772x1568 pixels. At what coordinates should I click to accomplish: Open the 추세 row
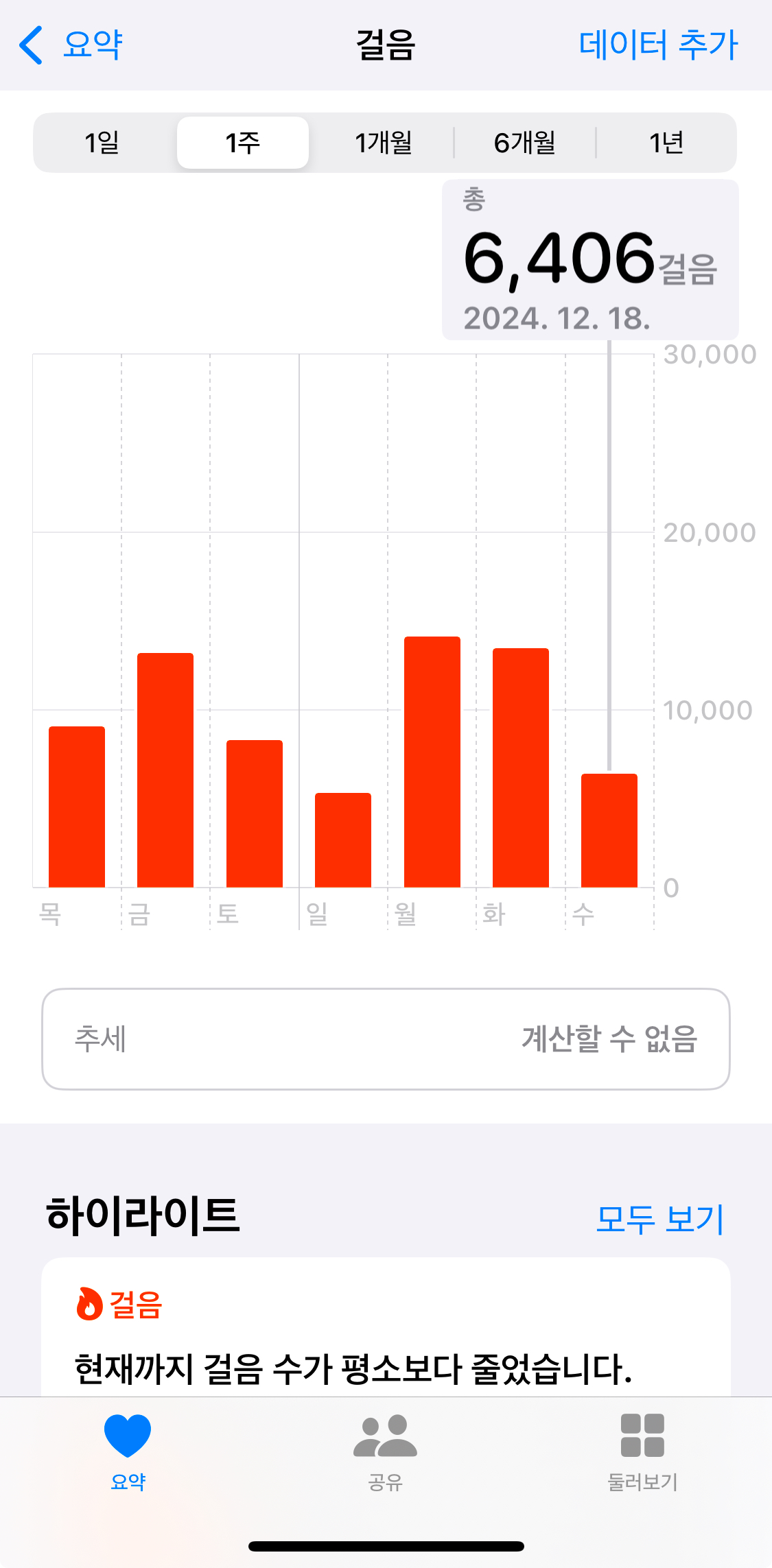click(x=386, y=1038)
